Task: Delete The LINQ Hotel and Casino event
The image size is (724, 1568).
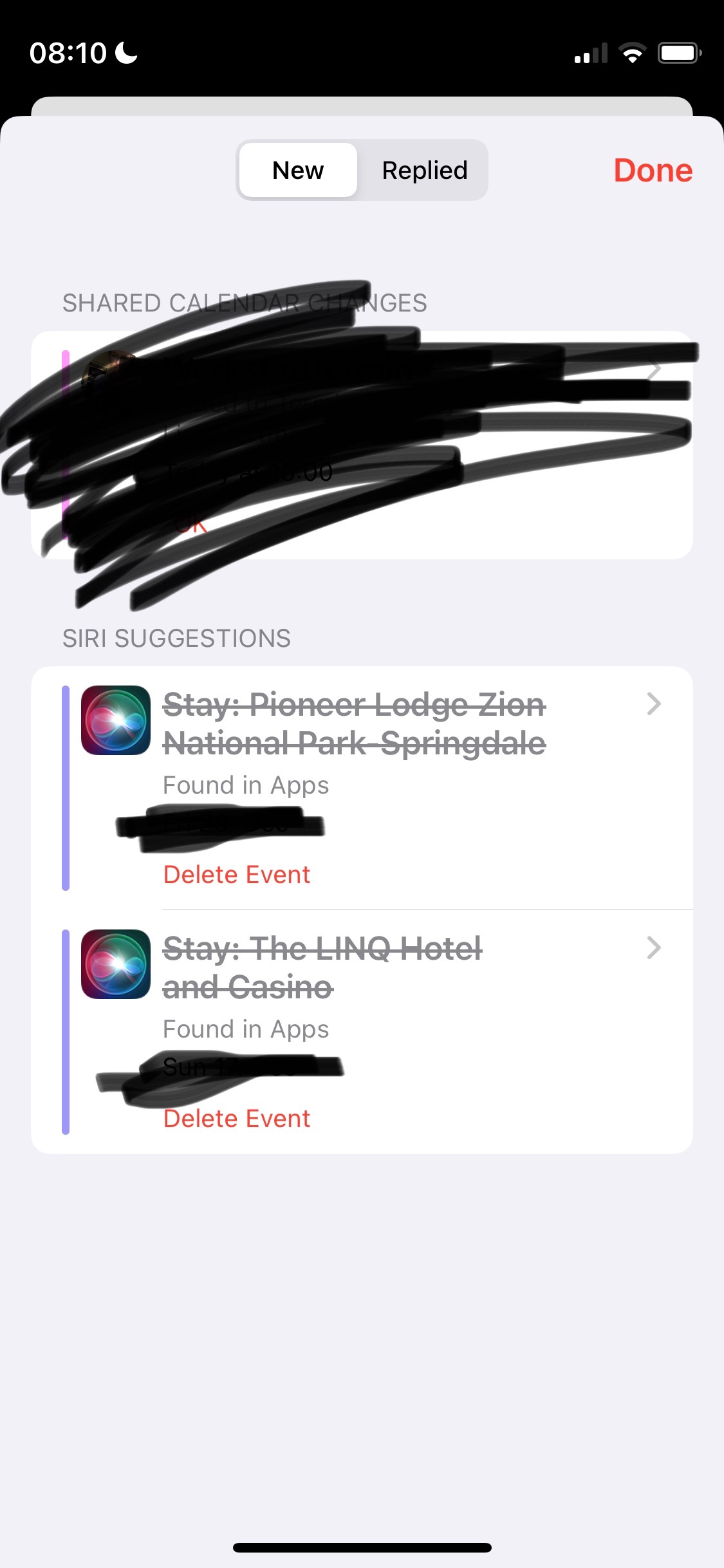Action: click(x=236, y=1119)
